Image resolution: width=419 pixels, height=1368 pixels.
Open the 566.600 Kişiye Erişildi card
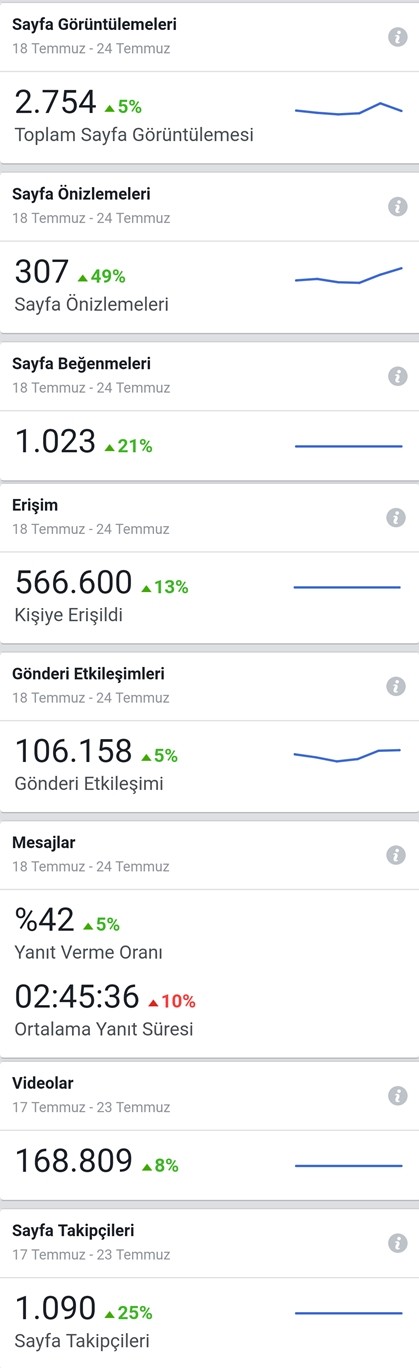(209, 597)
